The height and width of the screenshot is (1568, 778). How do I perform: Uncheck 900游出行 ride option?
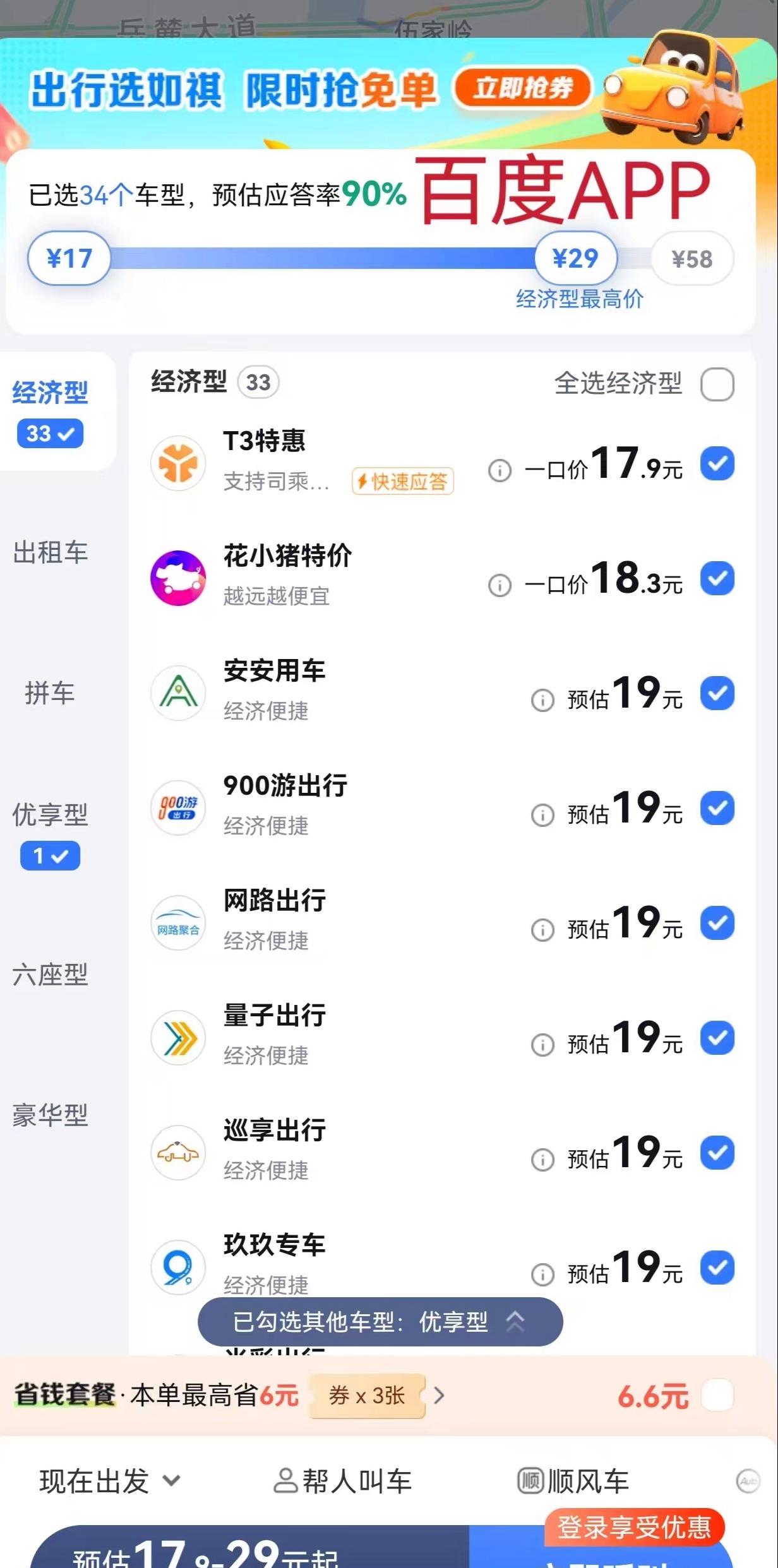[717, 809]
